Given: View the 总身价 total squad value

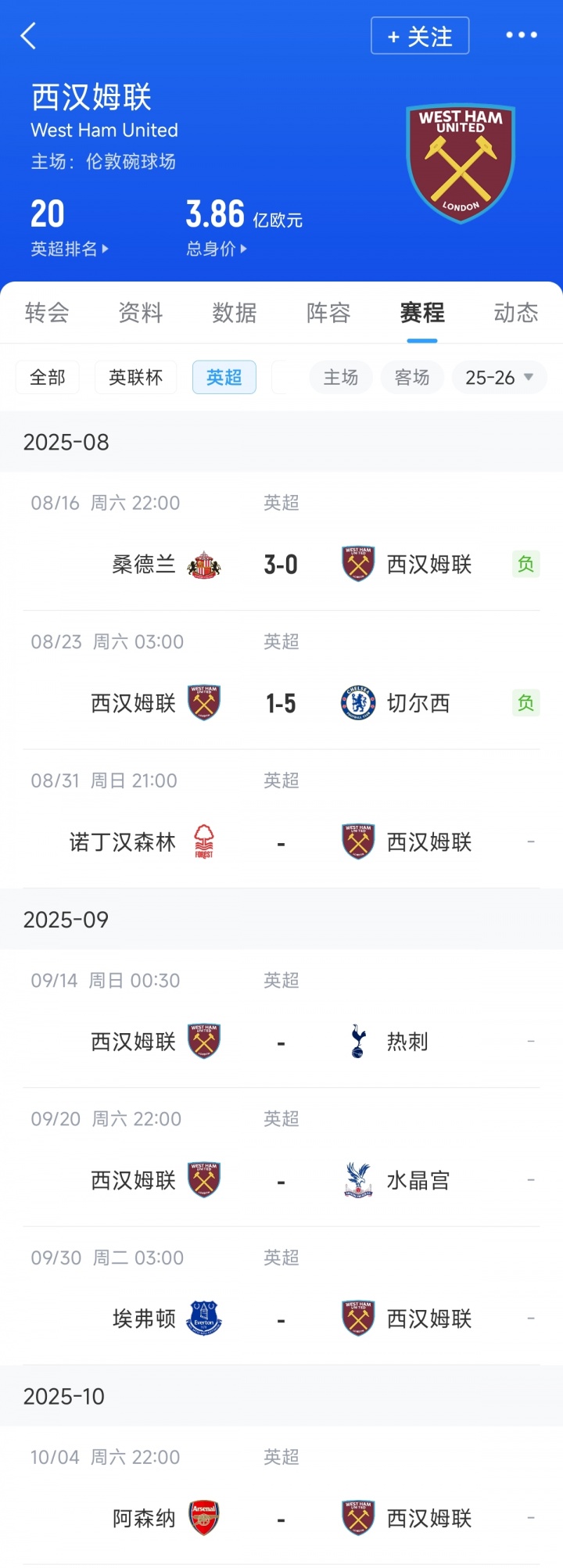Looking at the screenshot, I should [216, 249].
